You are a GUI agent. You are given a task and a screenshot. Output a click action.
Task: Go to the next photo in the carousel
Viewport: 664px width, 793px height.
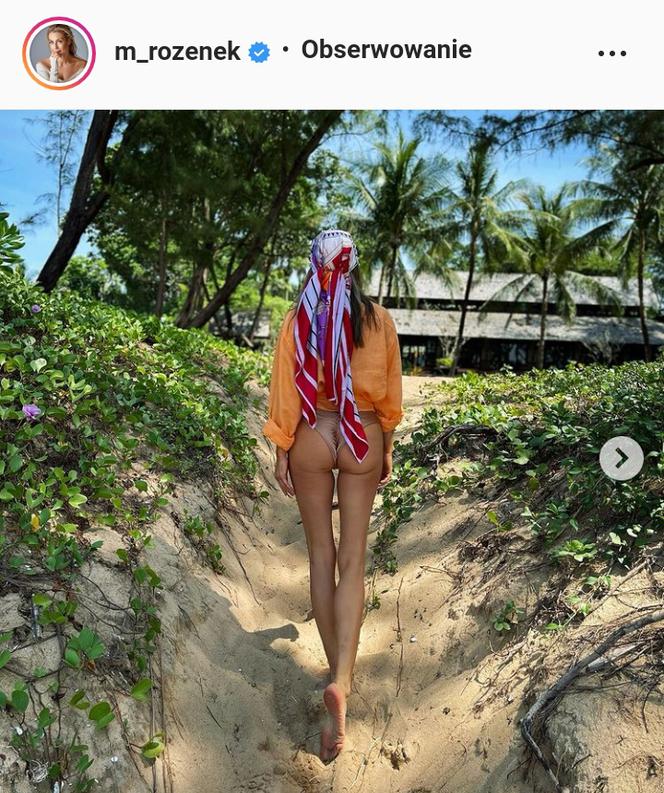[x=621, y=458]
